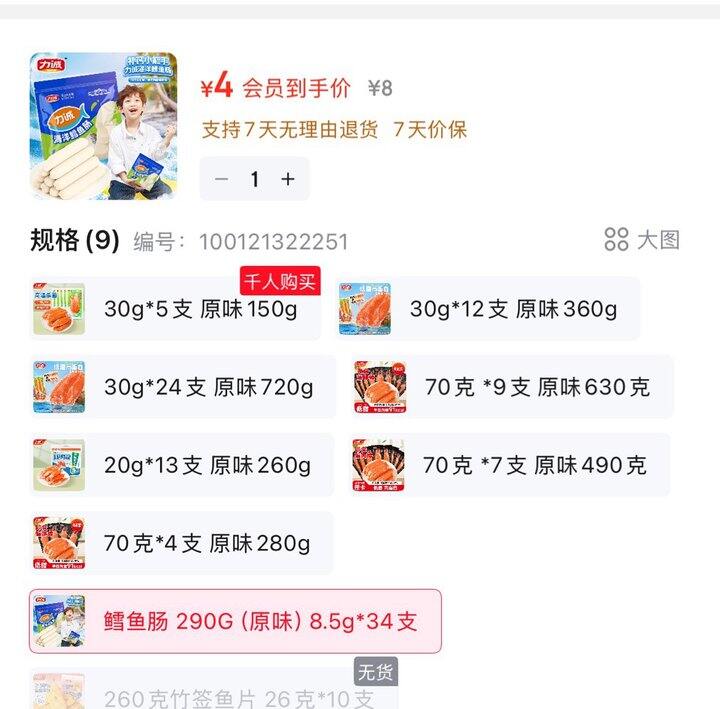
Task: Tap the selected 鳕鱼肠 290G spec
Action: coord(235,621)
